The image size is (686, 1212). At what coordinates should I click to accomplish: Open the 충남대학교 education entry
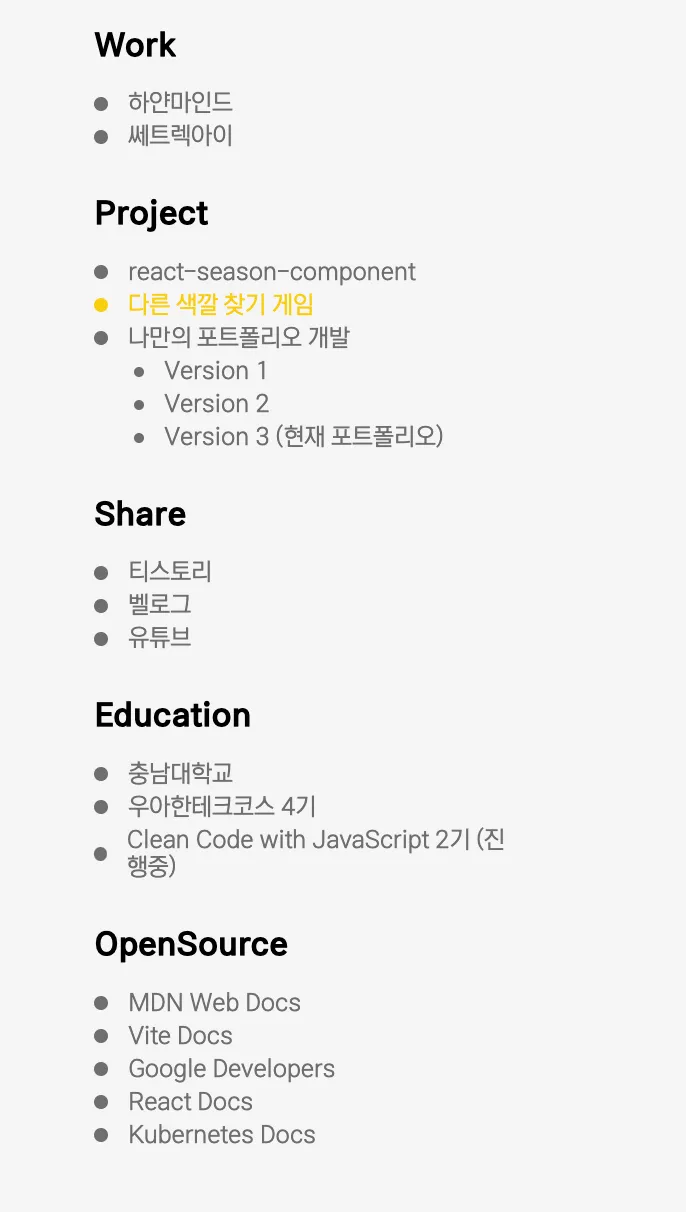(181, 773)
